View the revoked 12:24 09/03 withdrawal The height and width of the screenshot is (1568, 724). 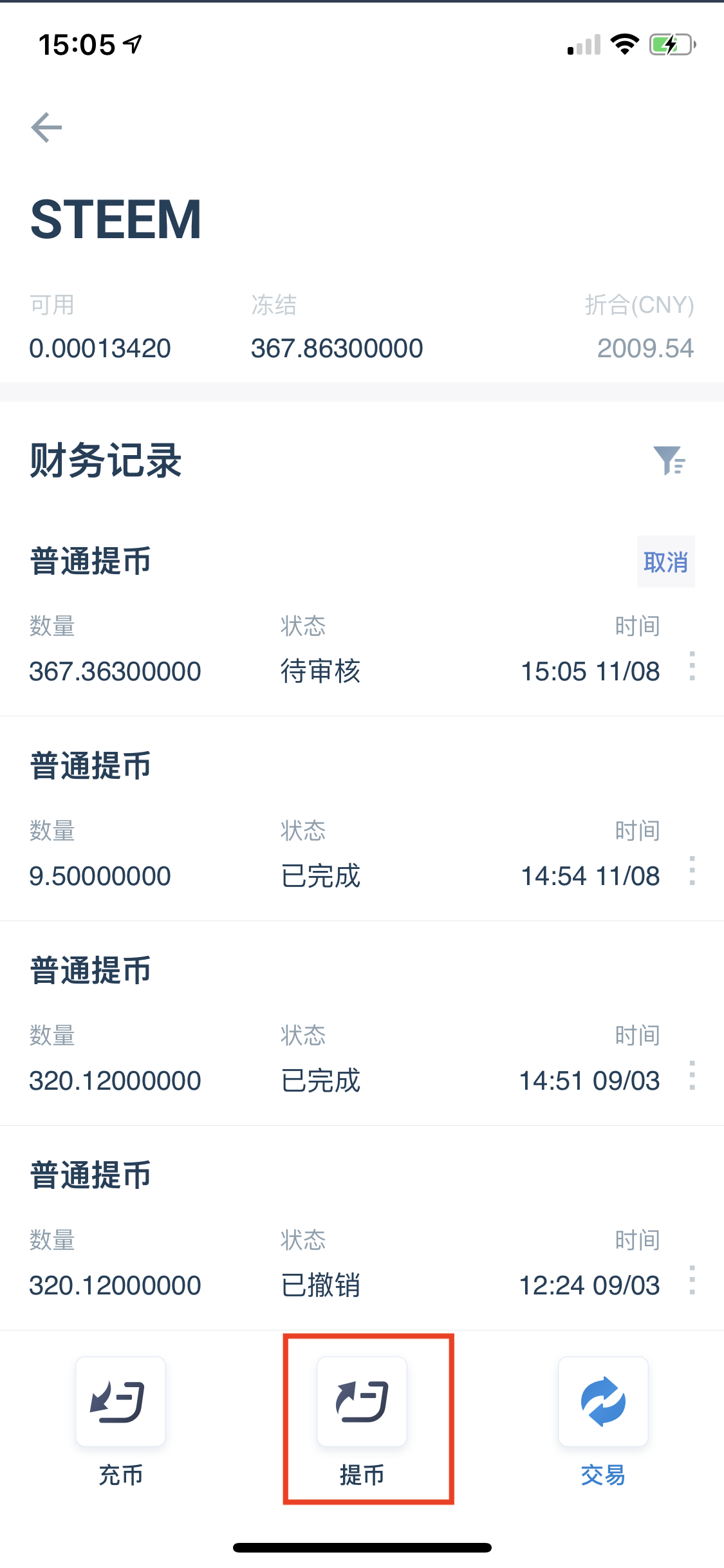[362, 1228]
